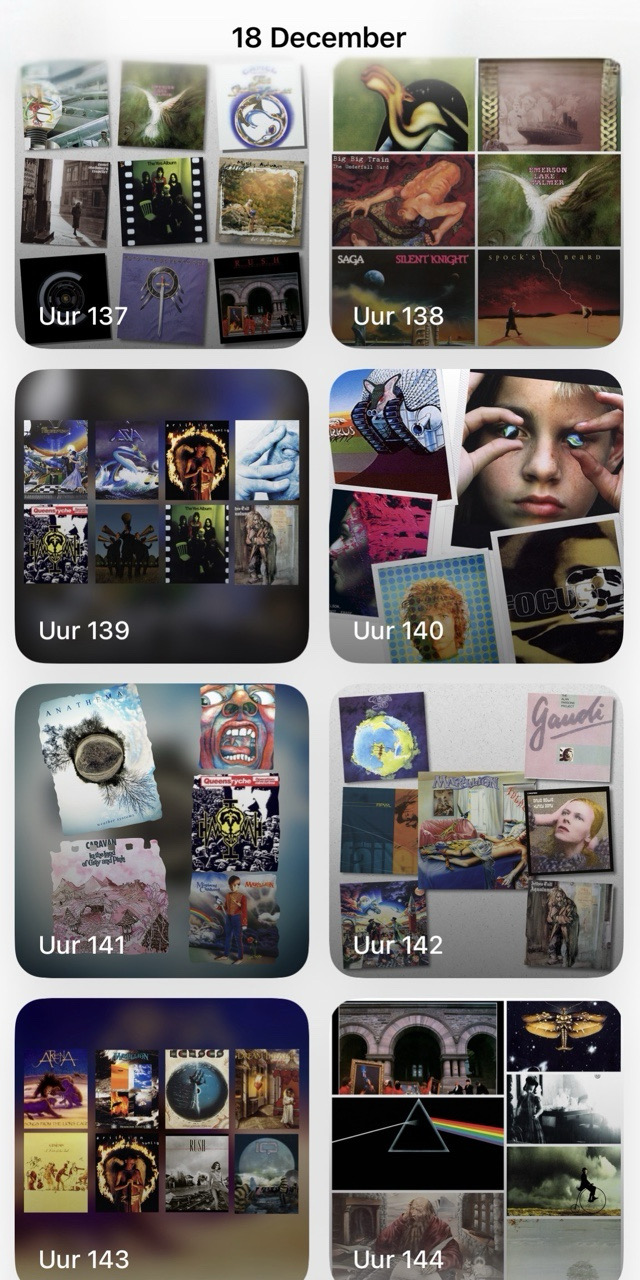640x1280 pixels.
Task: Open the Uur 137 album collage
Action: (x=161, y=202)
